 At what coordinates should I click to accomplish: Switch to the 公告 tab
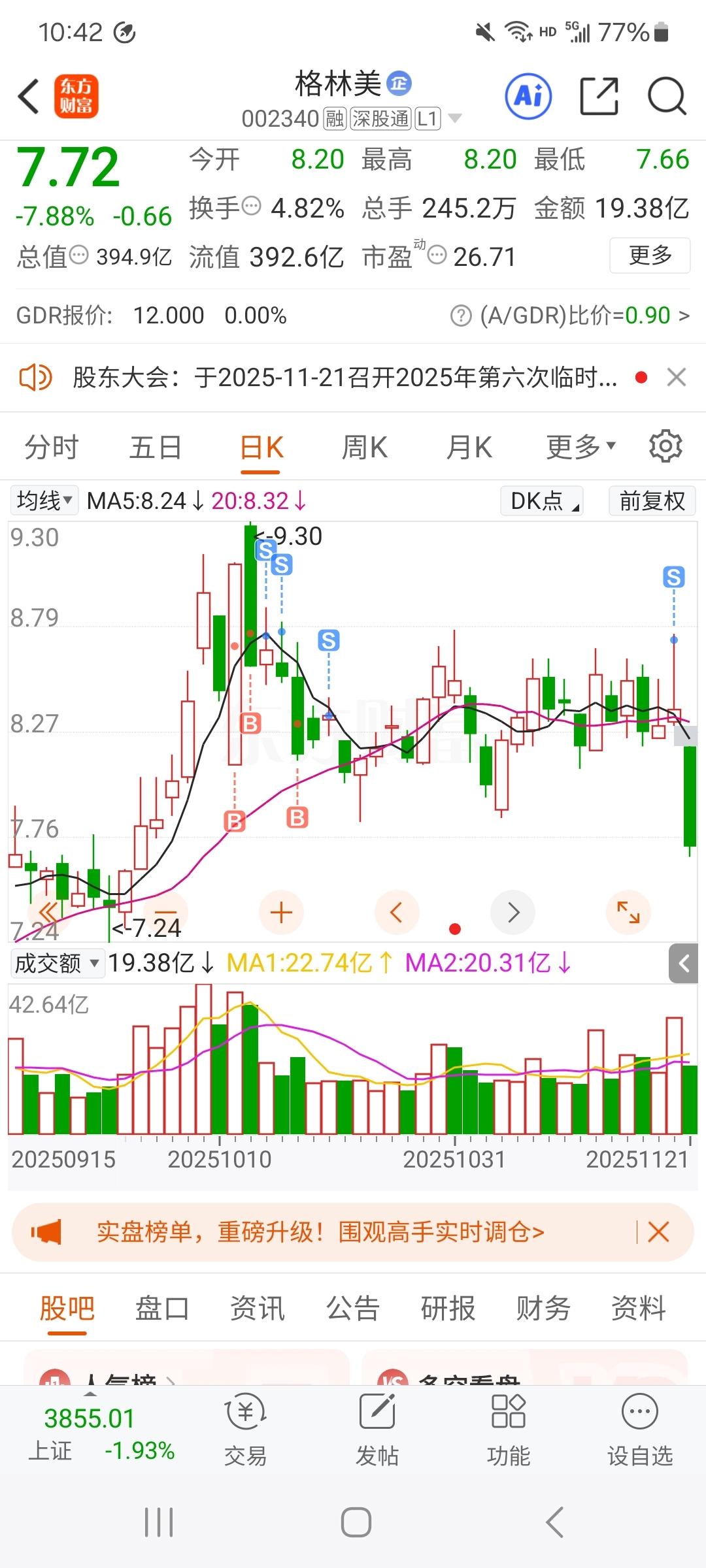coord(353,1309)
